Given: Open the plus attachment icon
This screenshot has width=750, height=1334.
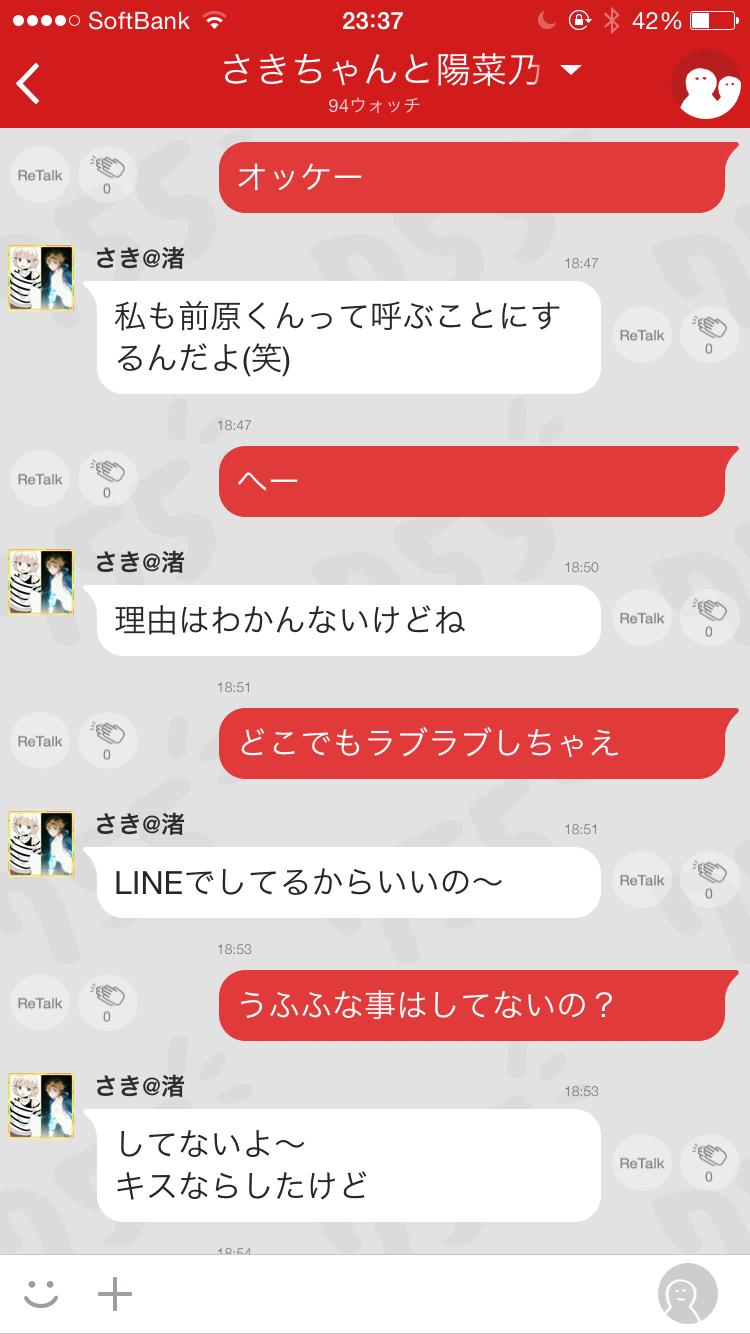Looking at the screenshot, I should point(115,1293).
